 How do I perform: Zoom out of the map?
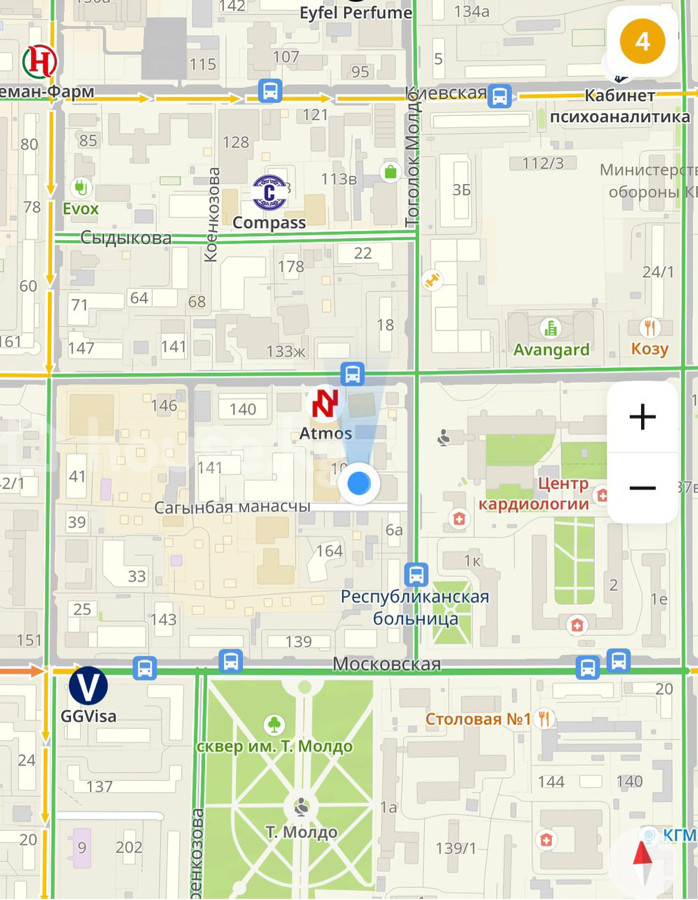pyautogui.click(x=642, y=488)
